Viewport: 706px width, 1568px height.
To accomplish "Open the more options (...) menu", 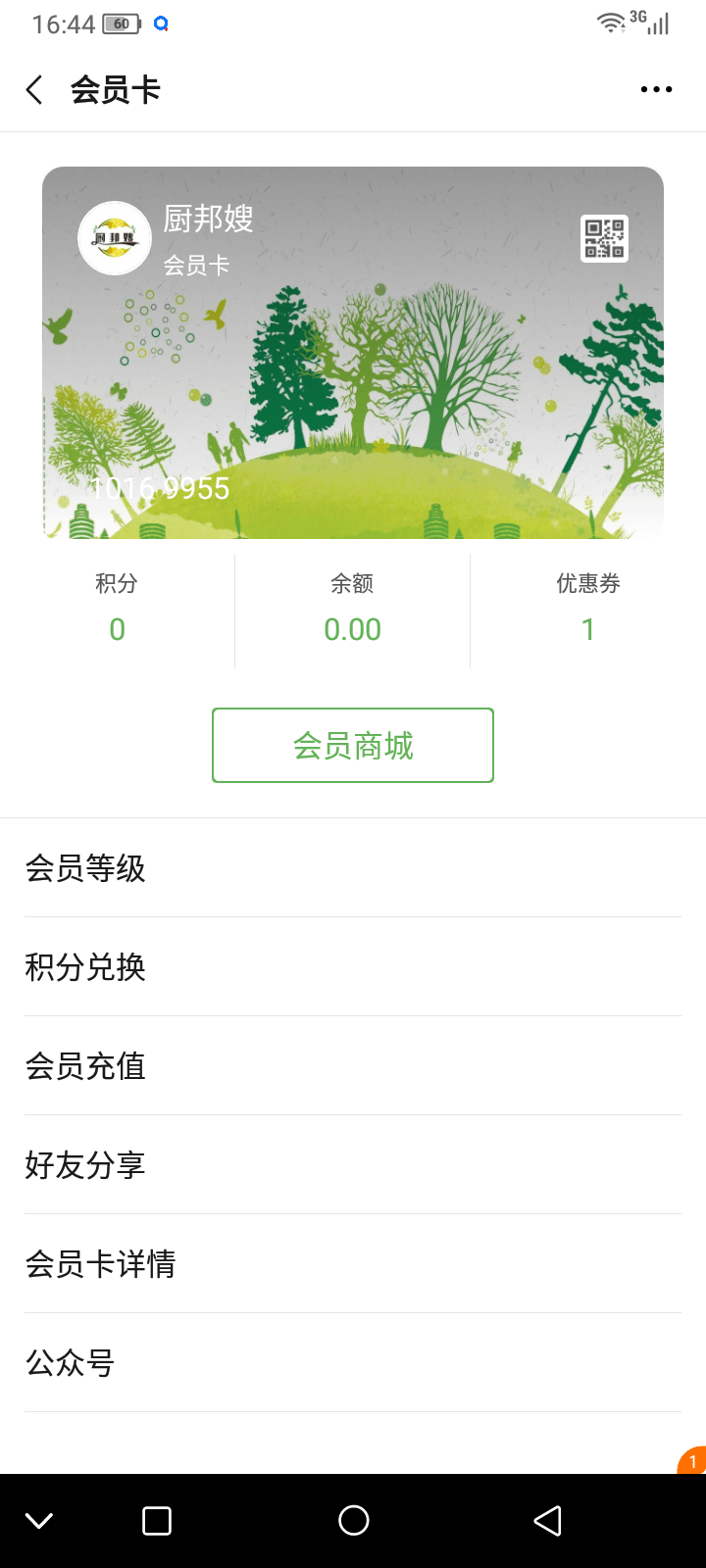I will (655, 89).
